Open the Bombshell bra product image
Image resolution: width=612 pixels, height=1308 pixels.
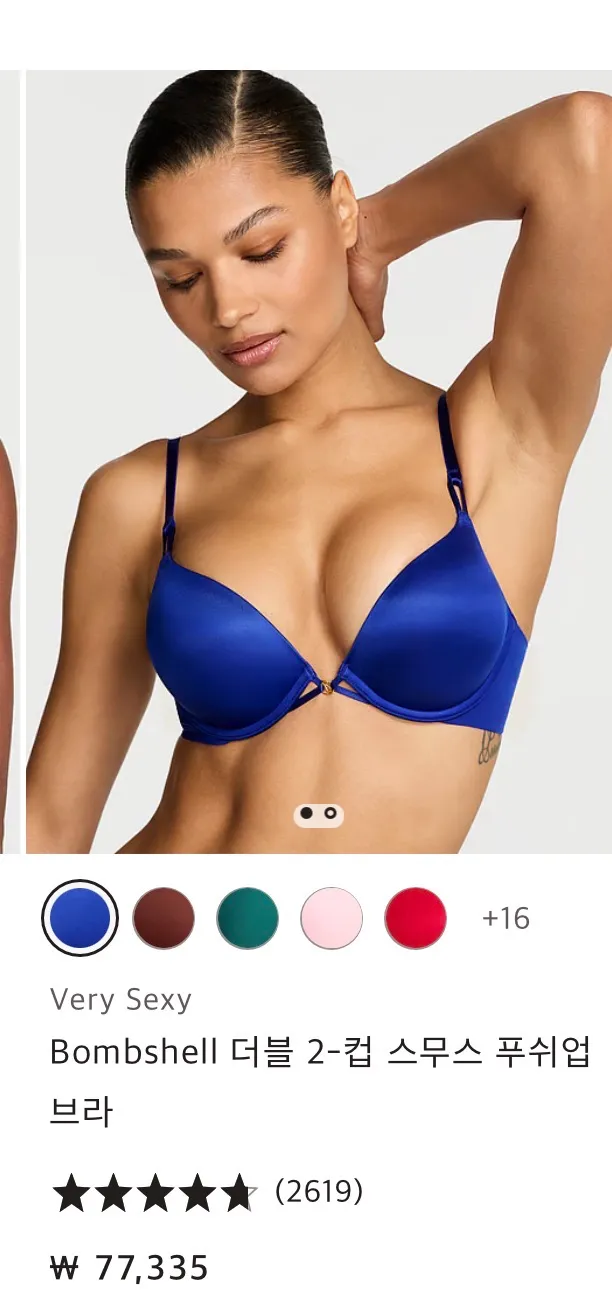[319, 461]
